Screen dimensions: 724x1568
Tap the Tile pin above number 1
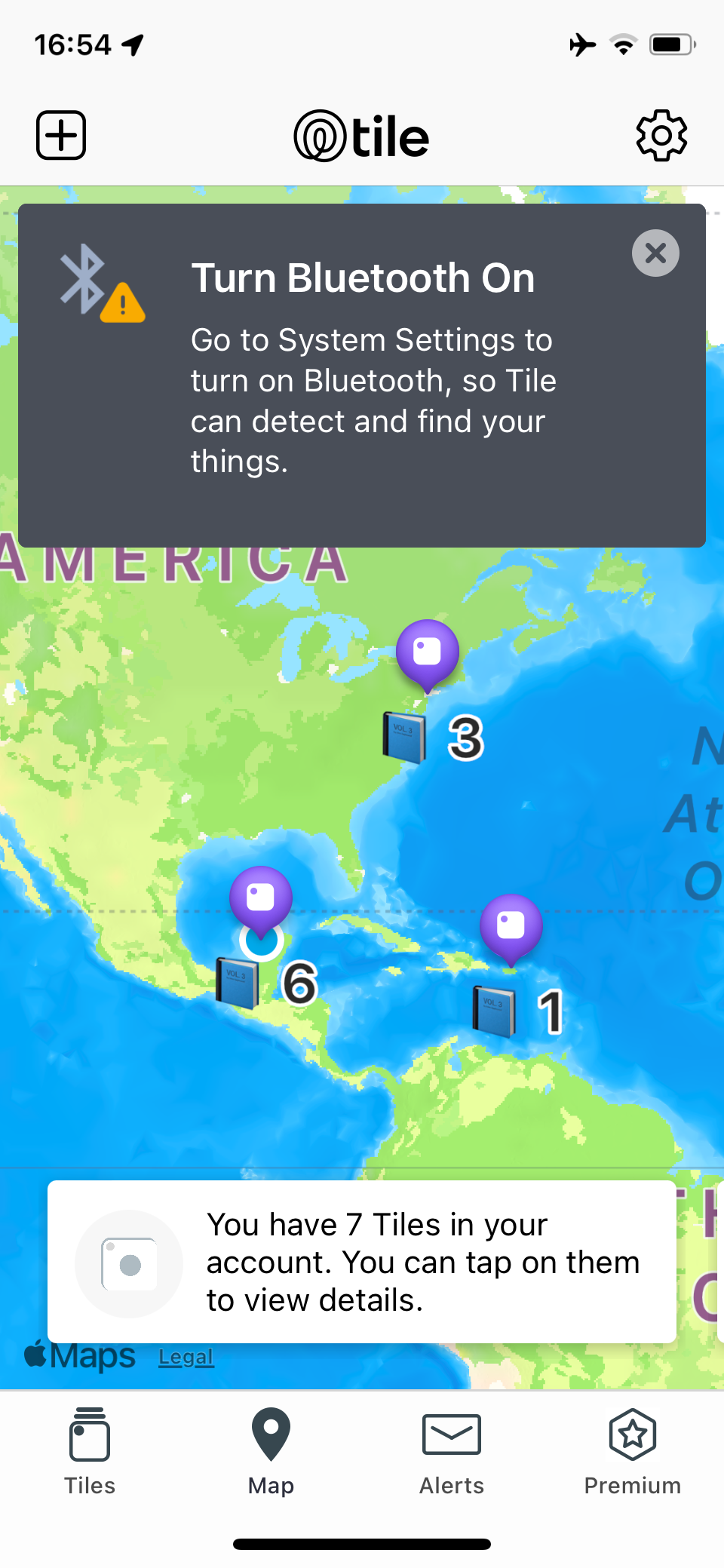click(x=511, y=926)
